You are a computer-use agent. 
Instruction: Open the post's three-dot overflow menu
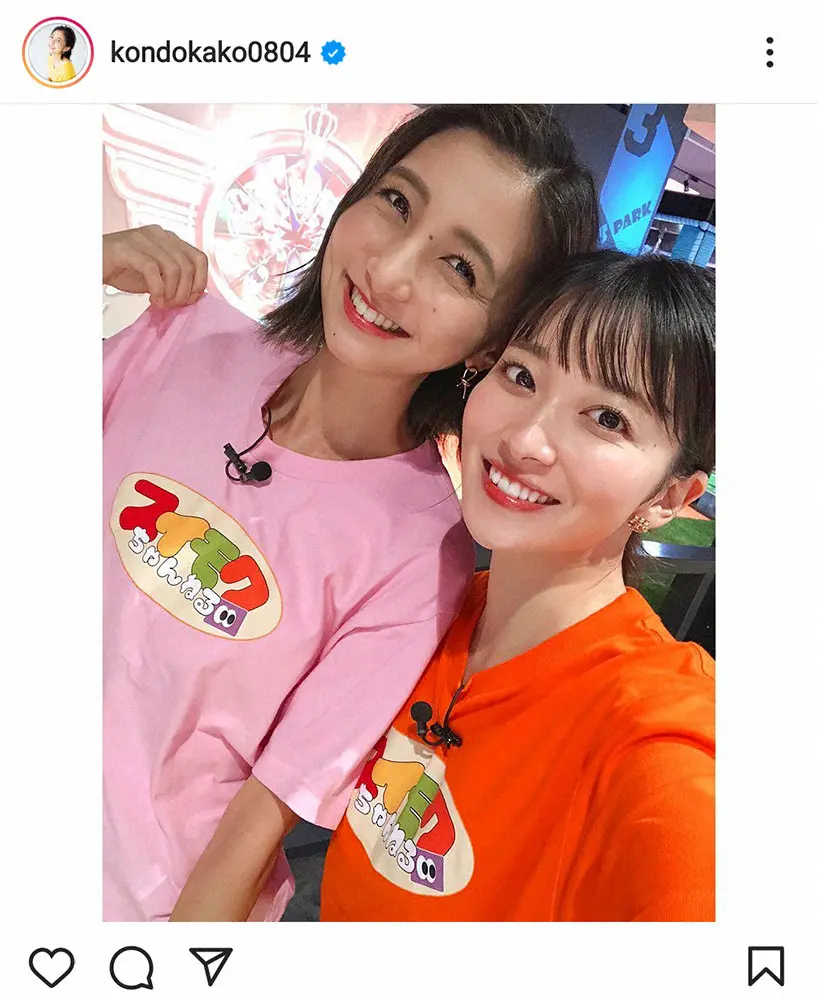tap(769, 52)
